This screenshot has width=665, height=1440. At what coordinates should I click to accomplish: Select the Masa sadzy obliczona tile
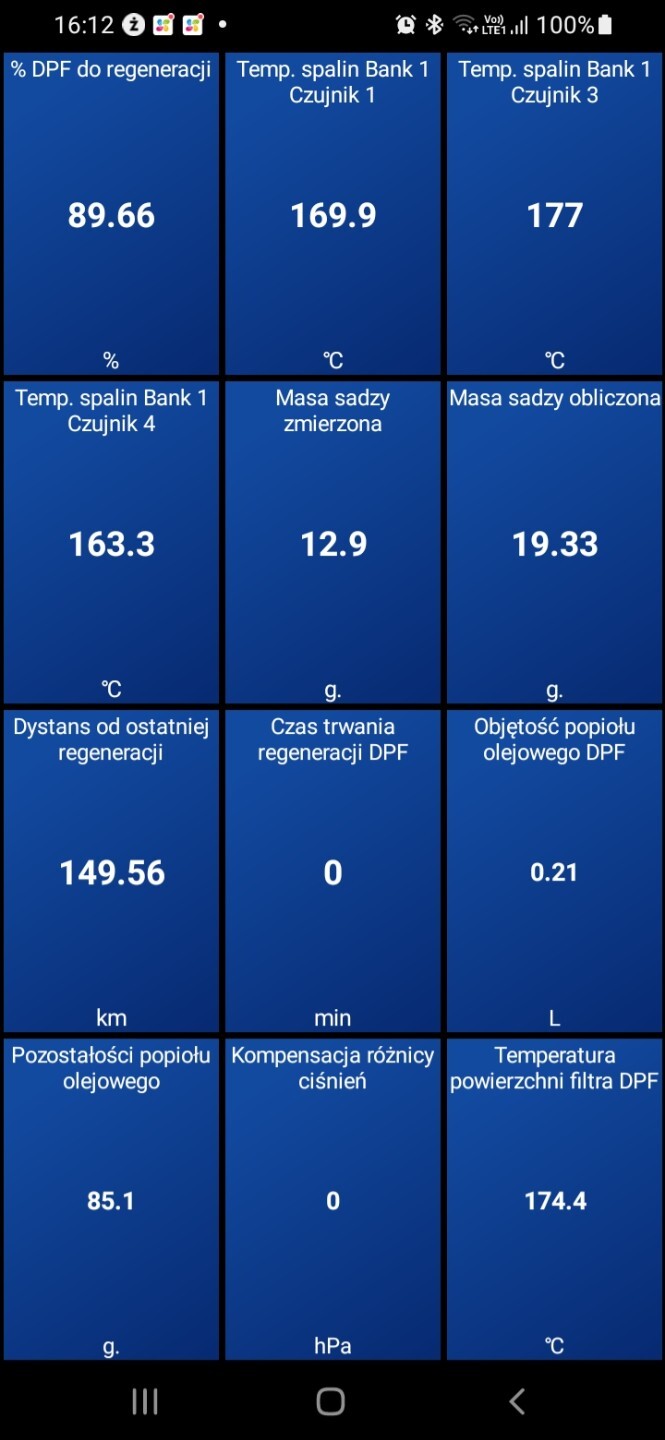(555, 543)
